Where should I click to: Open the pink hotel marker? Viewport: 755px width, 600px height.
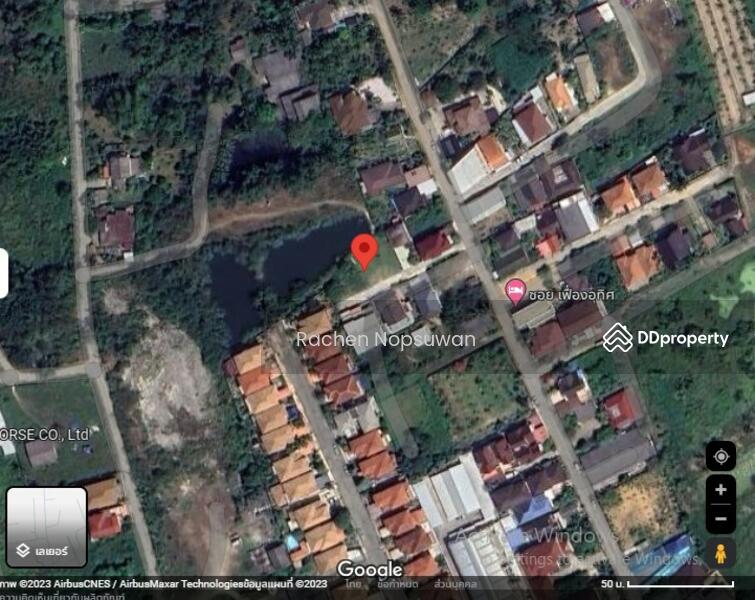click(x=516, y=292)
